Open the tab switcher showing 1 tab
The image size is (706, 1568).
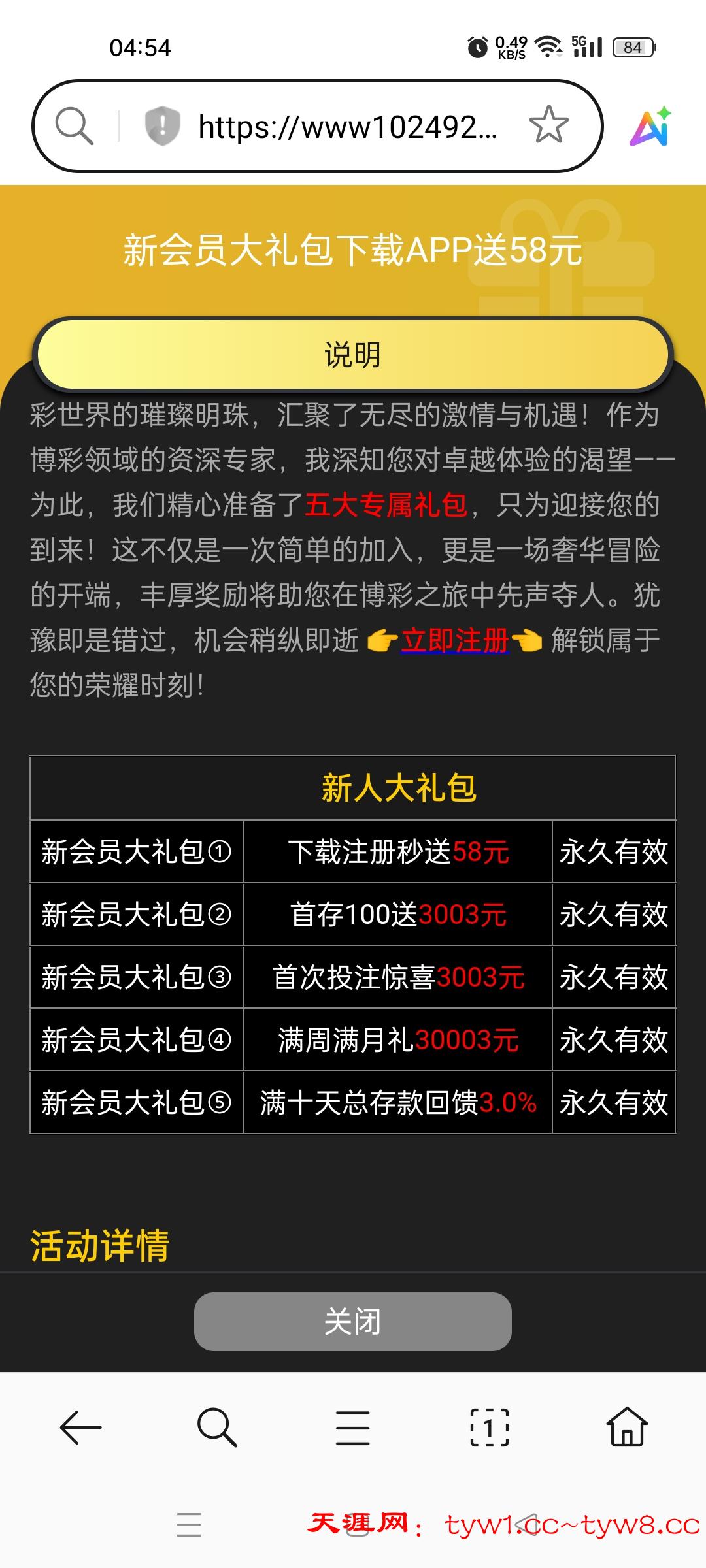coord(489,1427)
